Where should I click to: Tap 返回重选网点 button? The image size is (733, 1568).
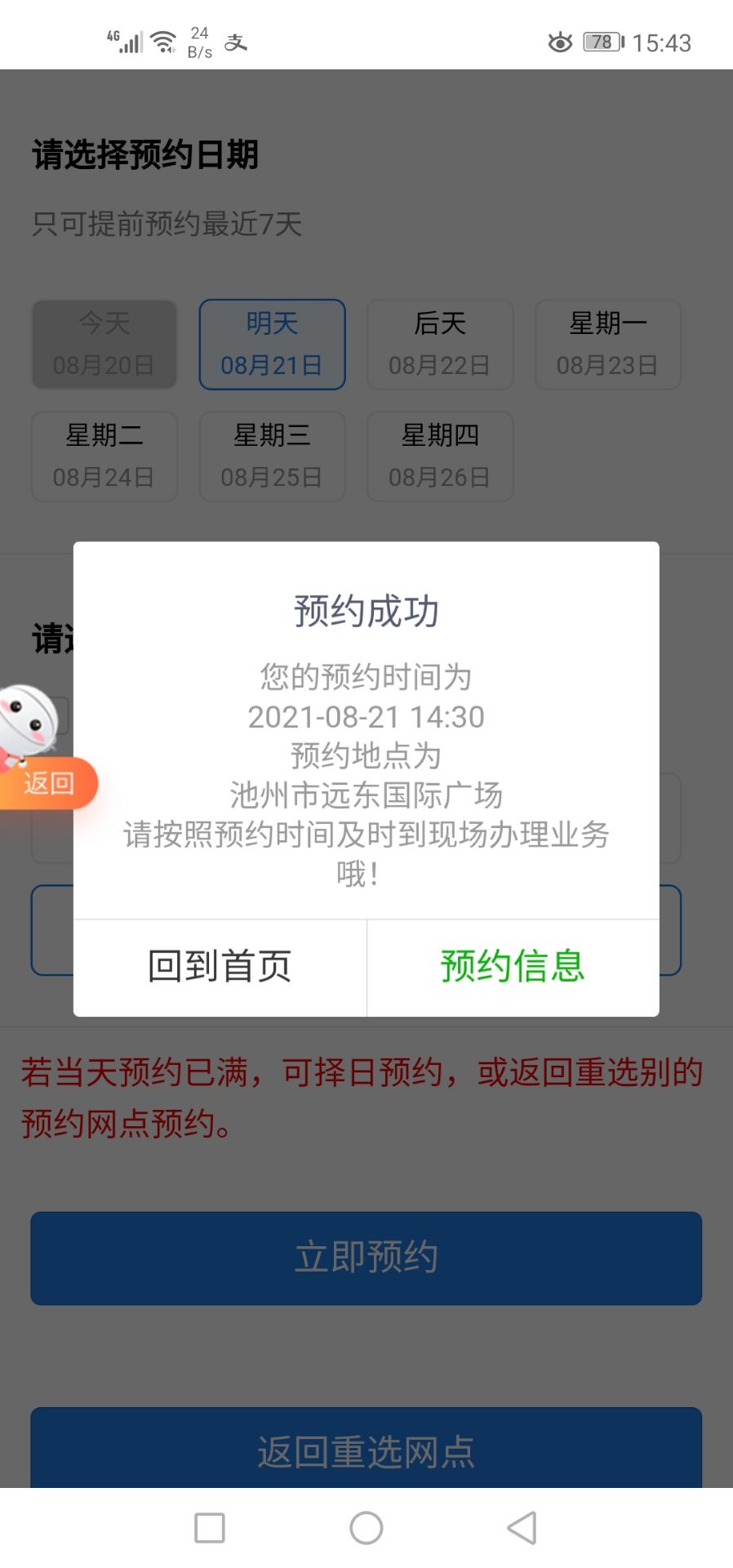(366, 1450)
